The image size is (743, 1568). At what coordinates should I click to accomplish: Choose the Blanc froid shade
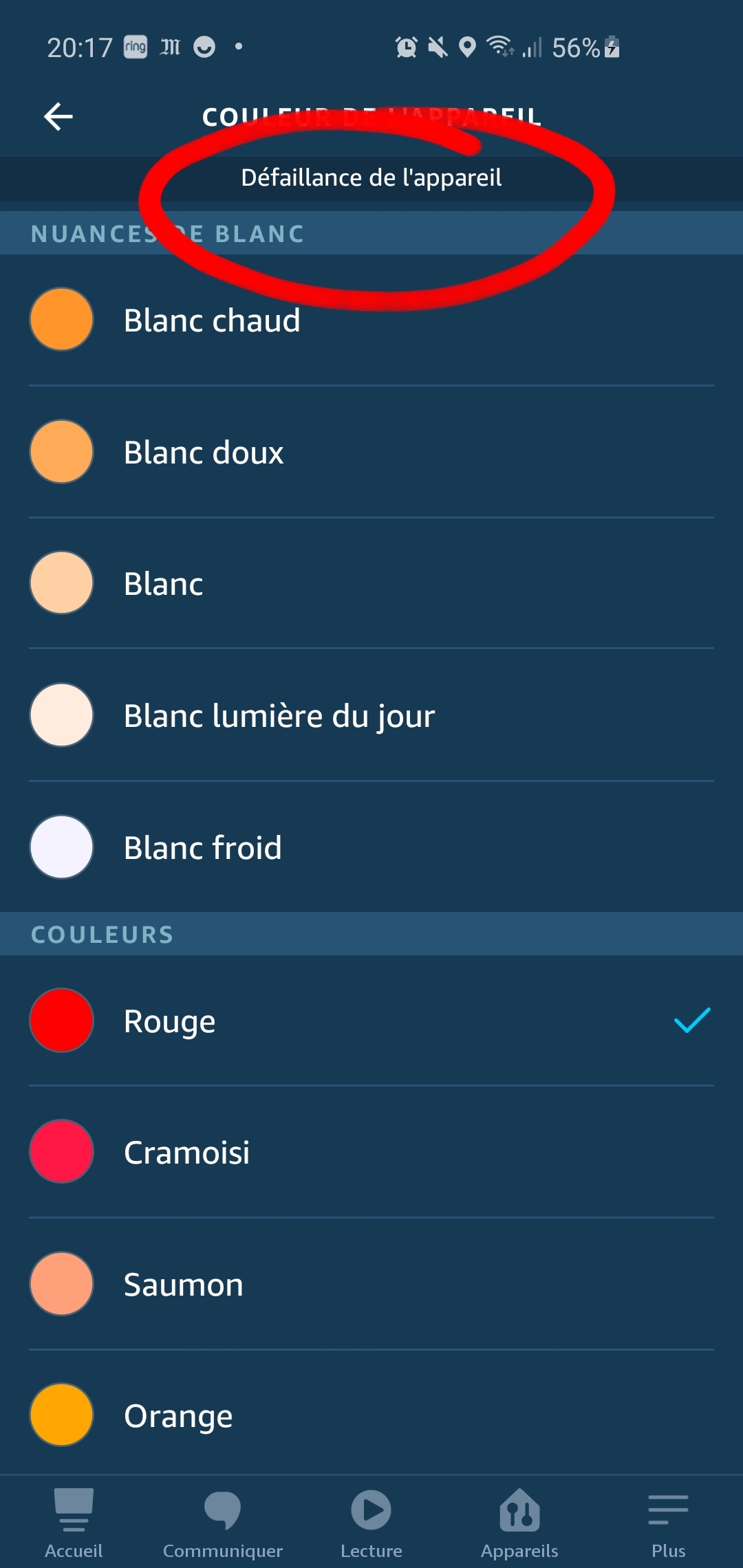(x=371, y=847)
